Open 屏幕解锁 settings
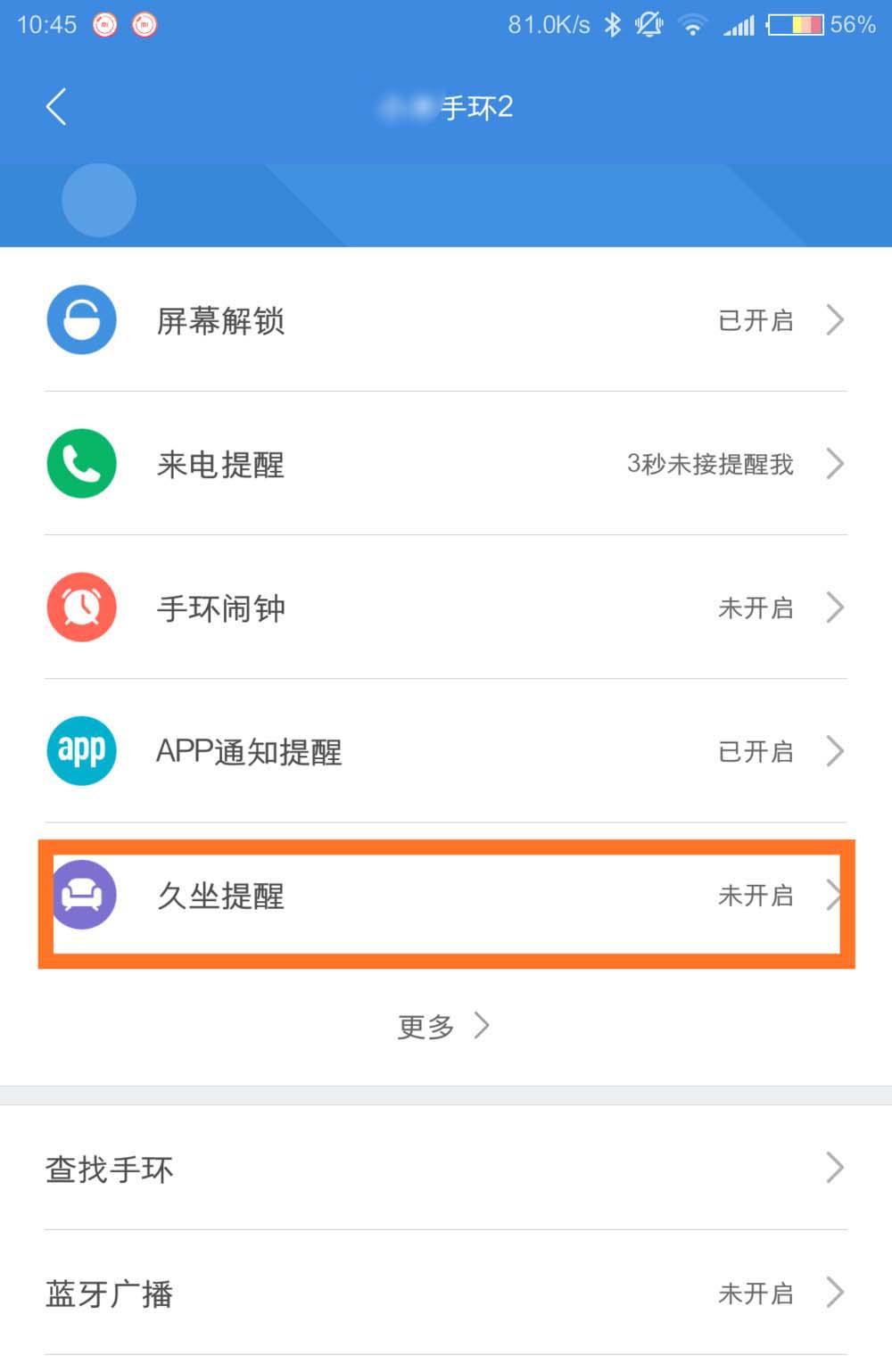This screenshot has width=892, height=1372. coord(446,320)
